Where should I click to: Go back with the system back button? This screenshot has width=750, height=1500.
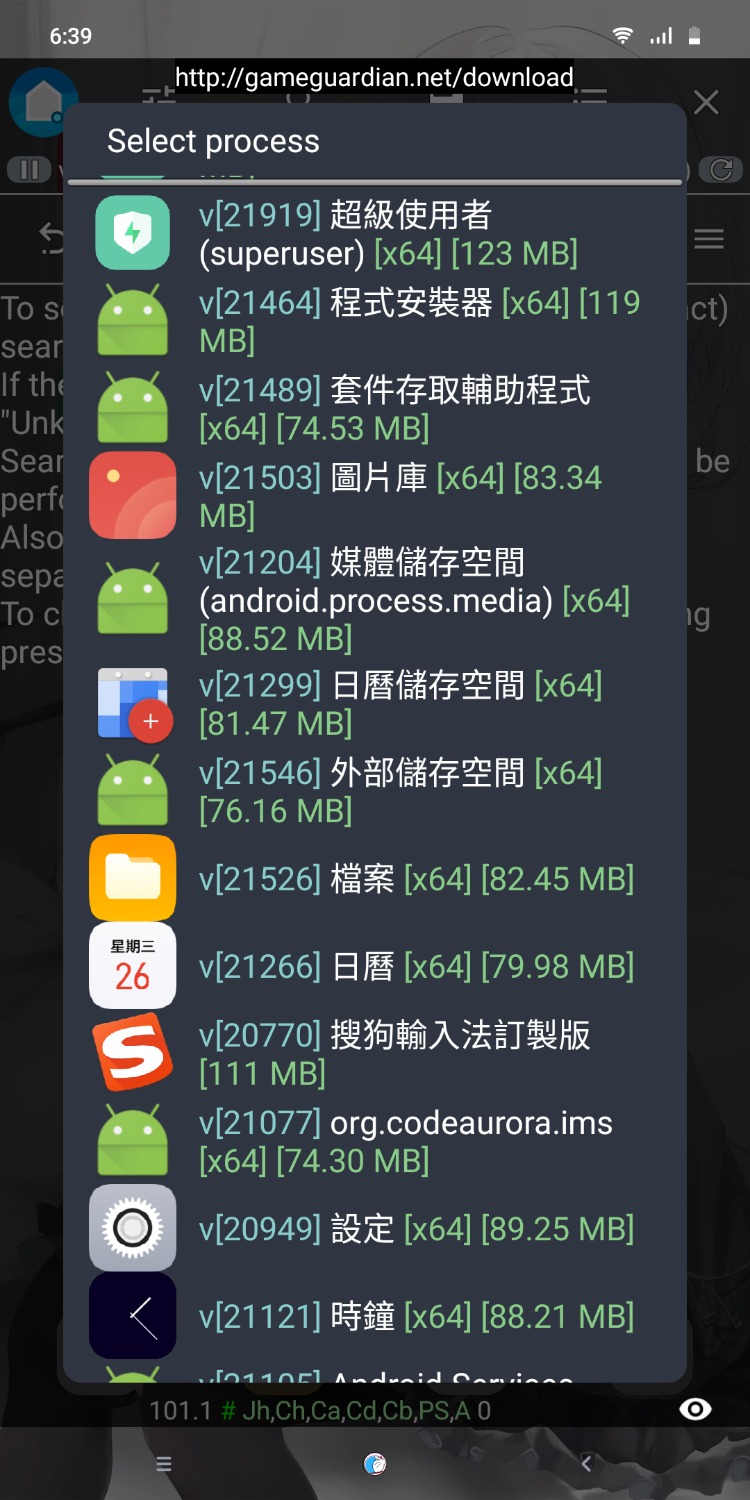586,1464
